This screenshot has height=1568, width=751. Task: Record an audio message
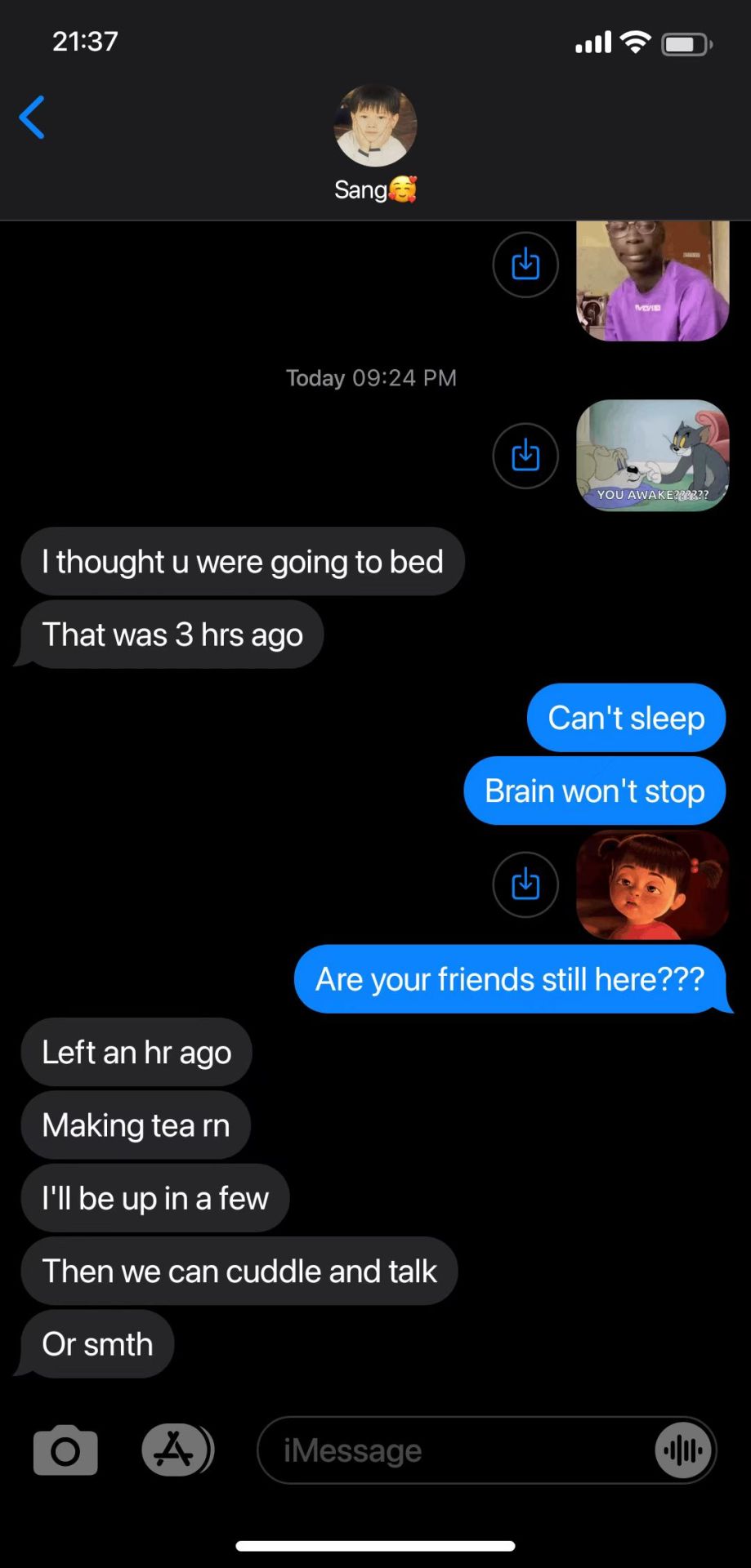(683, 1450)
